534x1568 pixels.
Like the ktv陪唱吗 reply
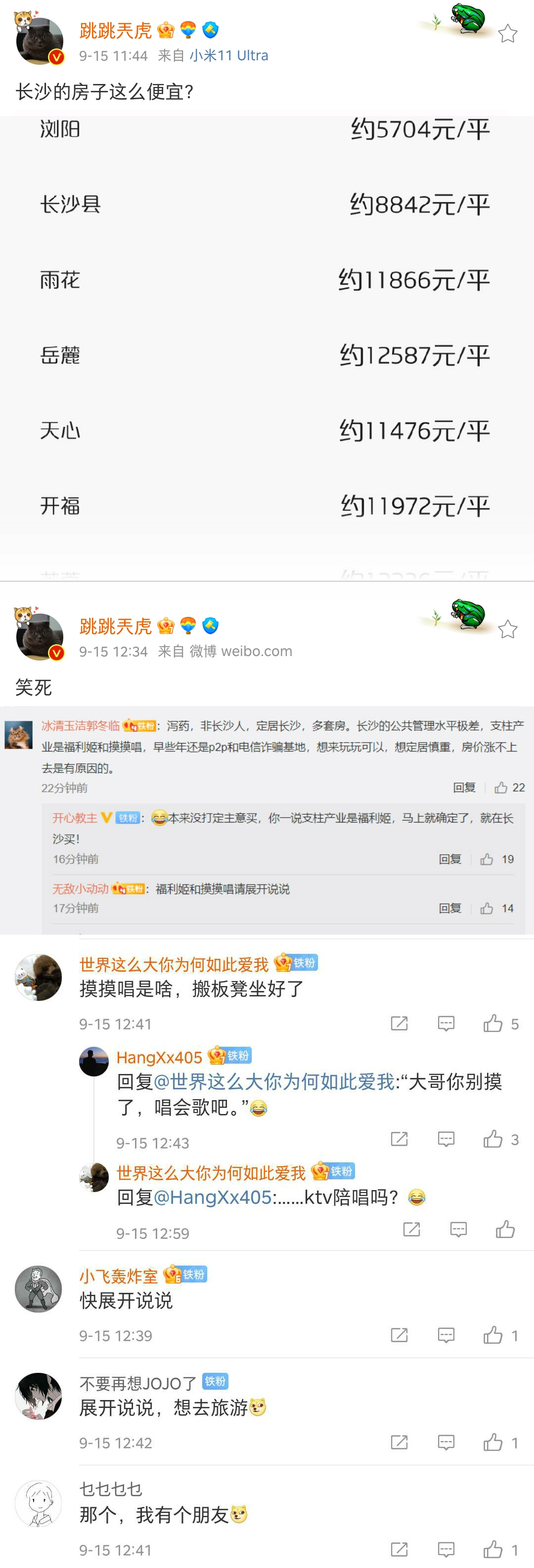505,1230
